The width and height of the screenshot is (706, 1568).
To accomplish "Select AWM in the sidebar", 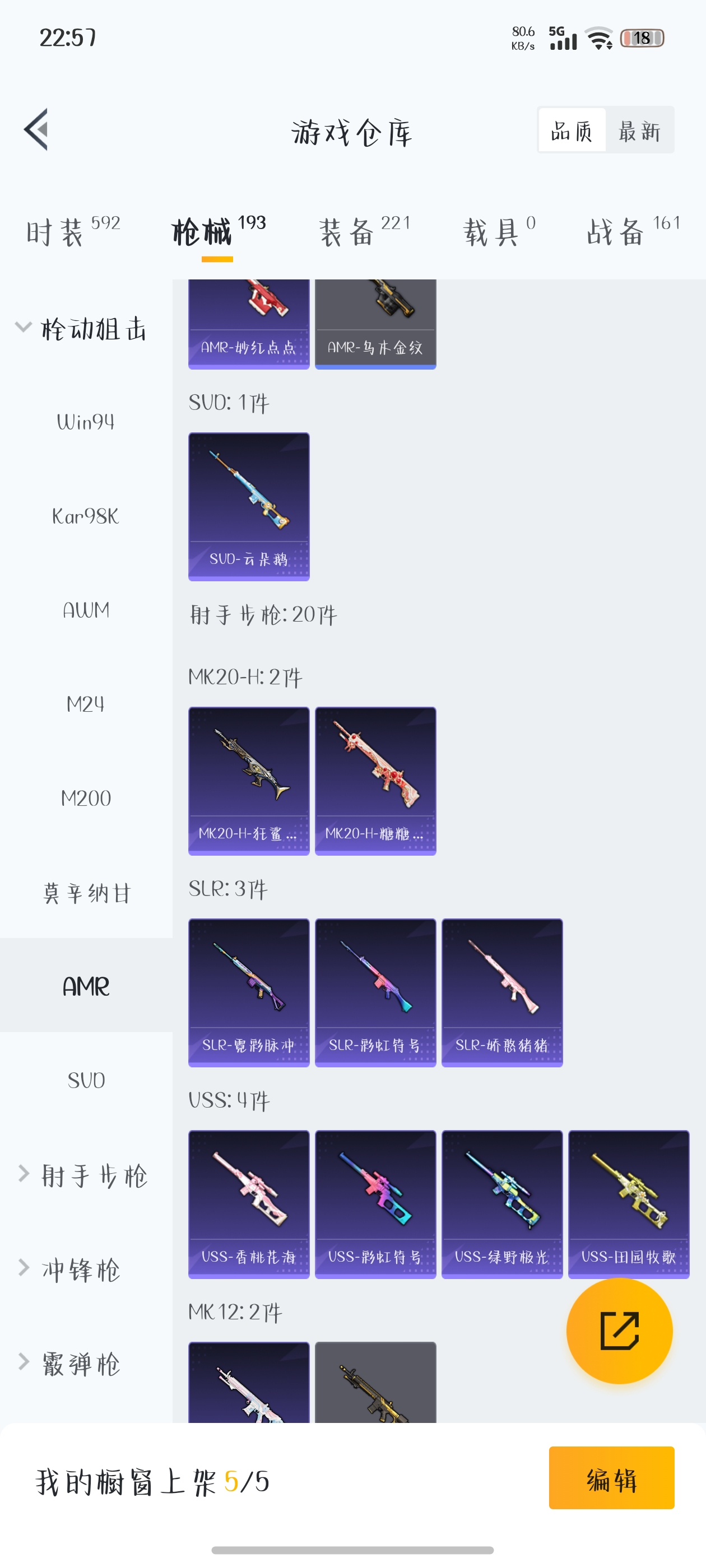I will (86, 610).
